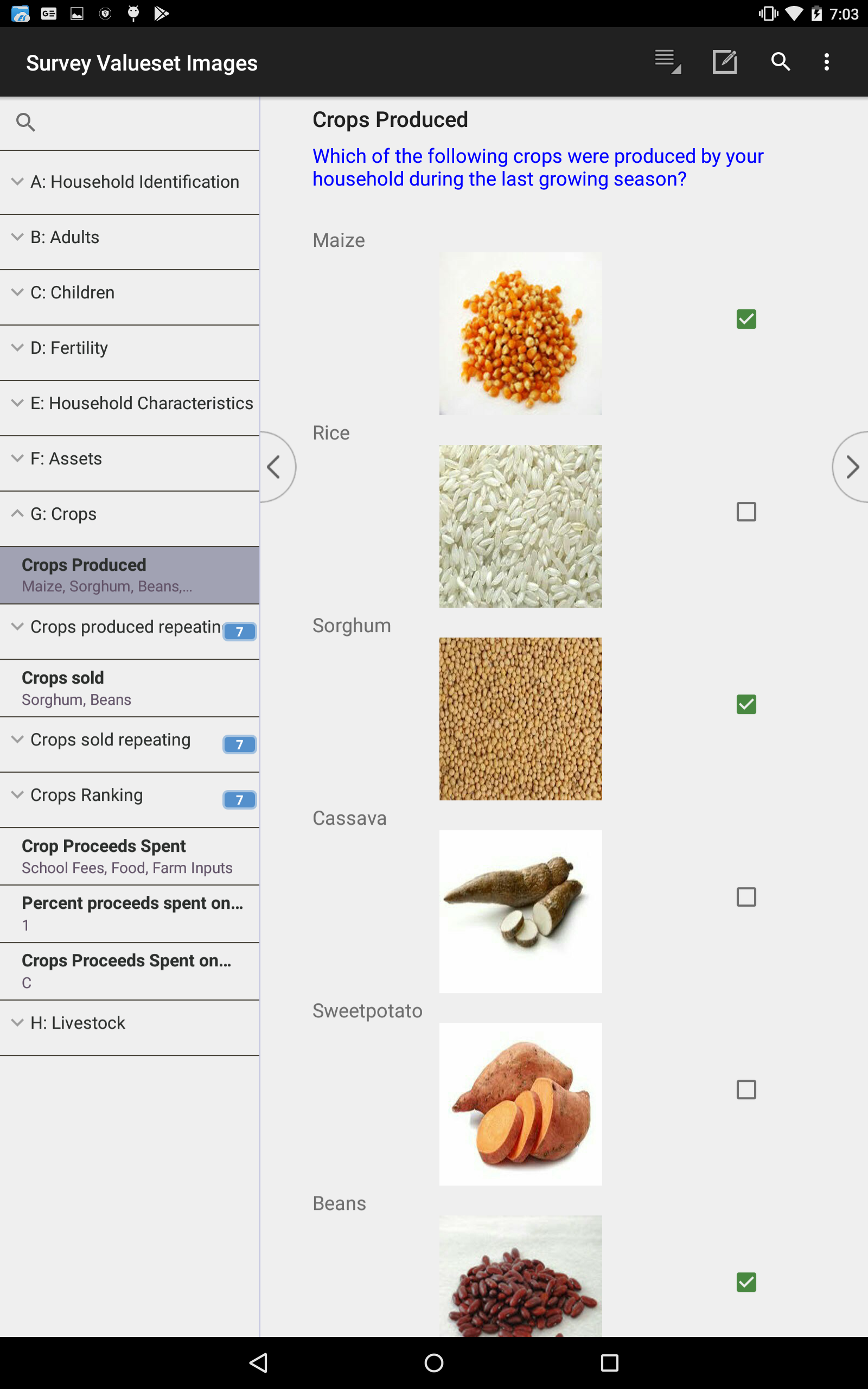Uncheck the Maize checkbox
The image size is (868, 1389).
click(746, 319)
